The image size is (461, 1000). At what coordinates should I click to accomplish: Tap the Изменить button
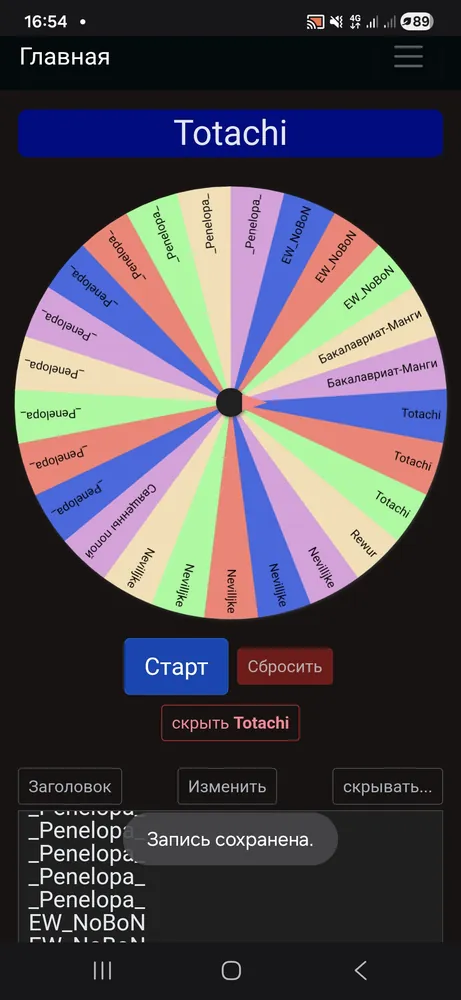227,786
